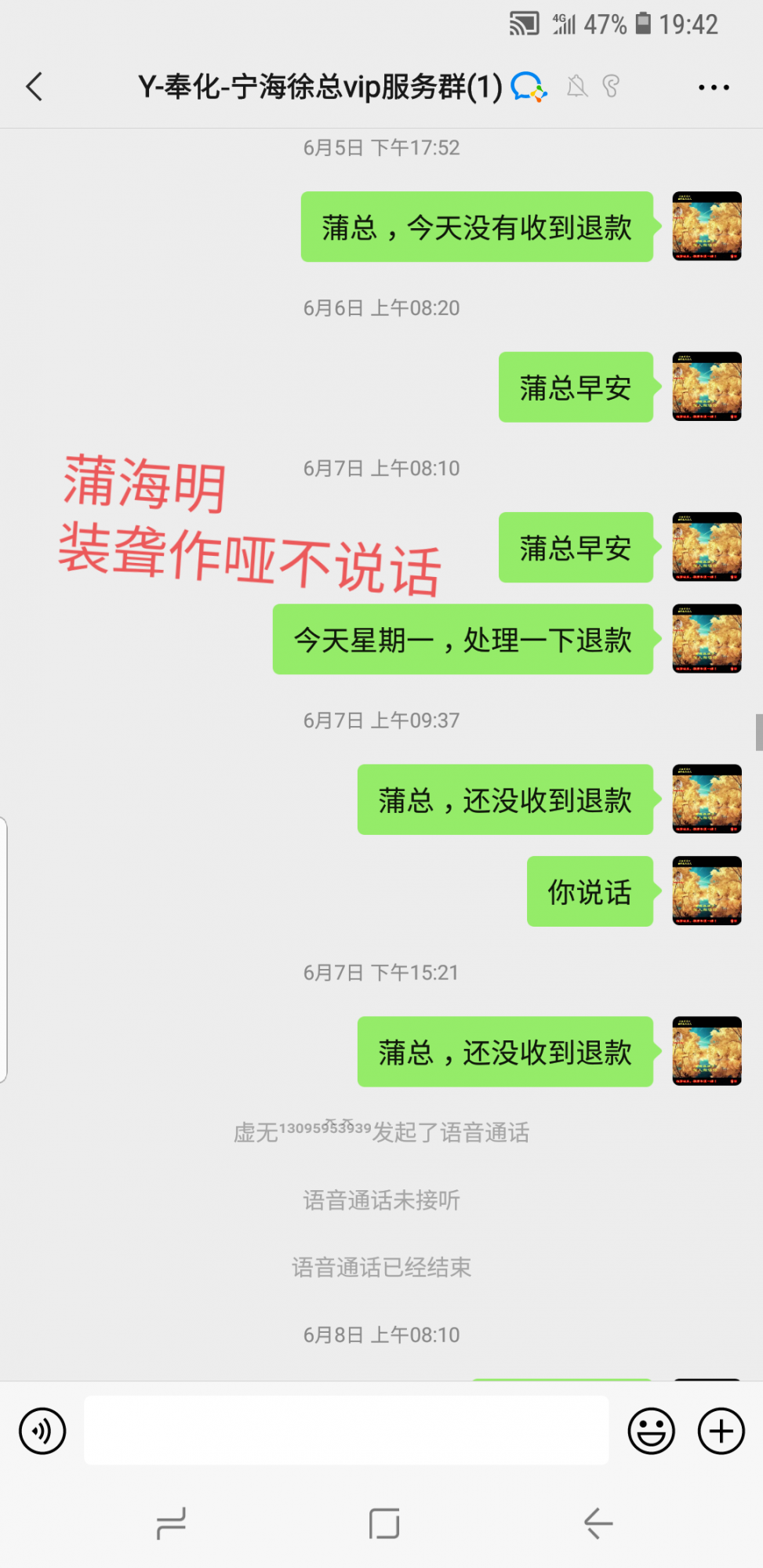Open the chat overflow menu

click(714, 87)
